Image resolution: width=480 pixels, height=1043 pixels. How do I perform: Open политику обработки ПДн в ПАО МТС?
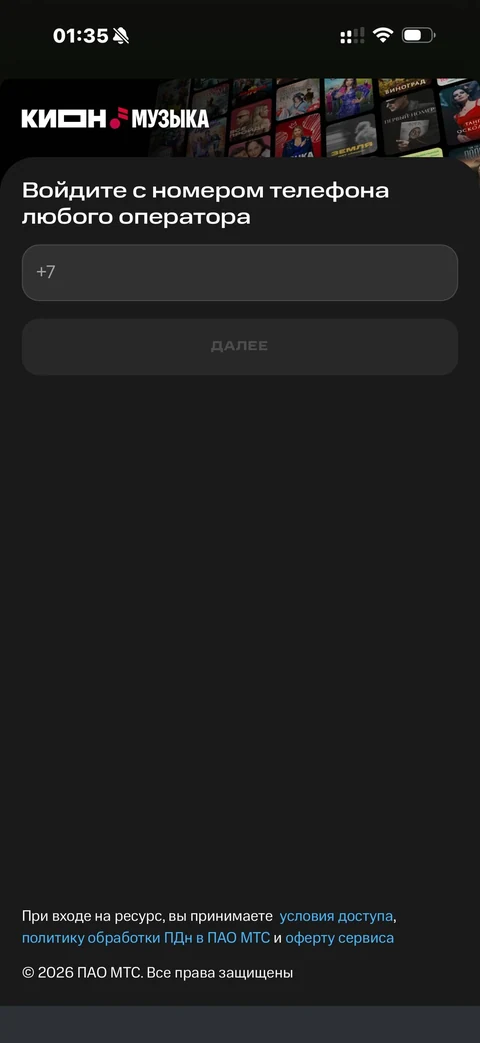[146, 938]
